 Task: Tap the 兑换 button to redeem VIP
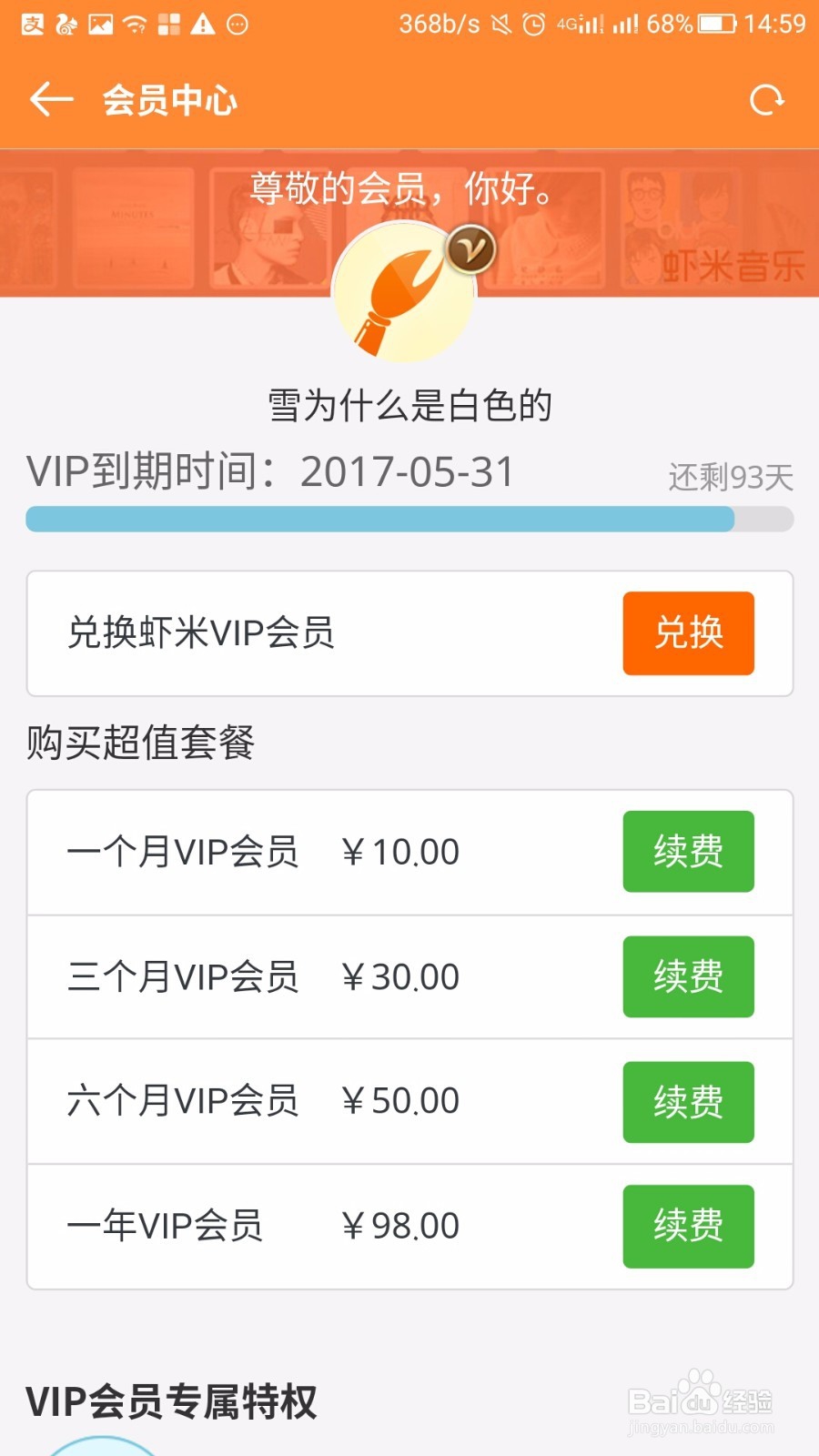tap(687, 633)
